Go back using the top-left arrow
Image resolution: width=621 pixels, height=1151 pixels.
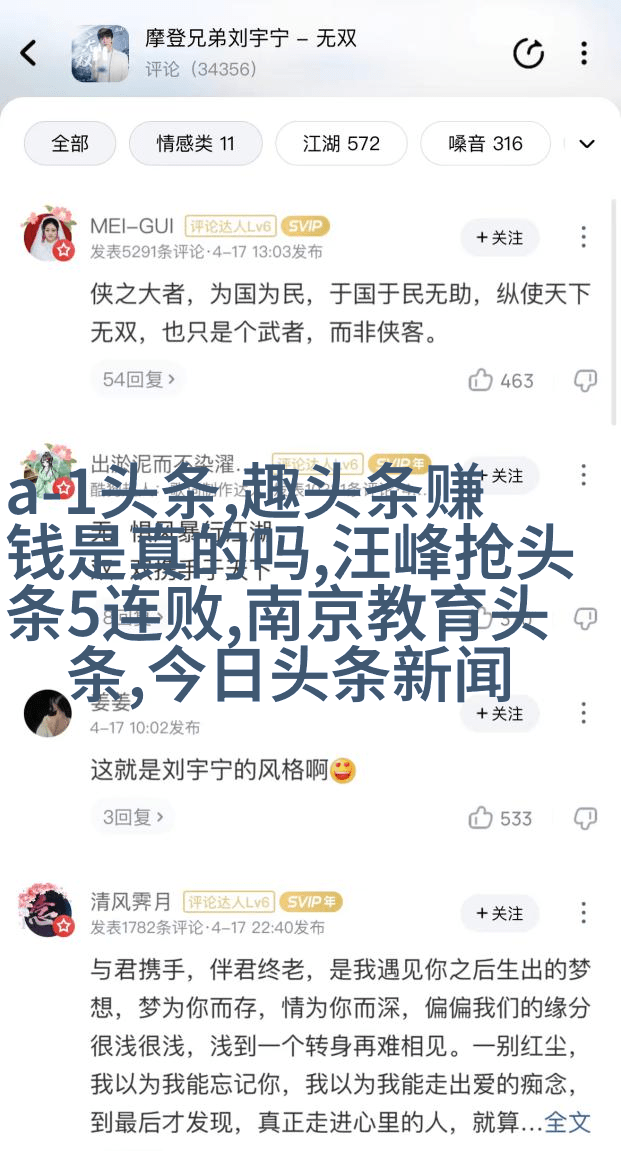coord(29,53)
